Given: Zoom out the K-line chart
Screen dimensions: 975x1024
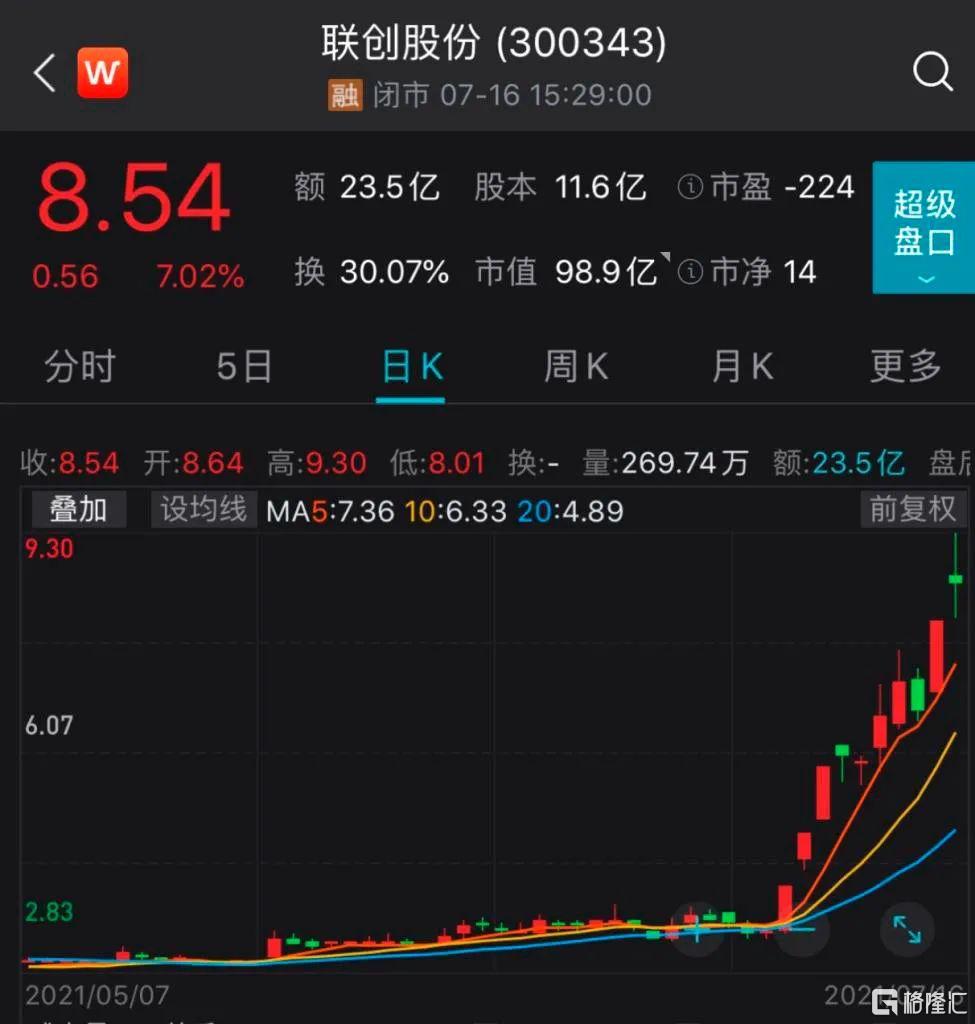Looking at the screenshot, I should click(x=802, y=930).
